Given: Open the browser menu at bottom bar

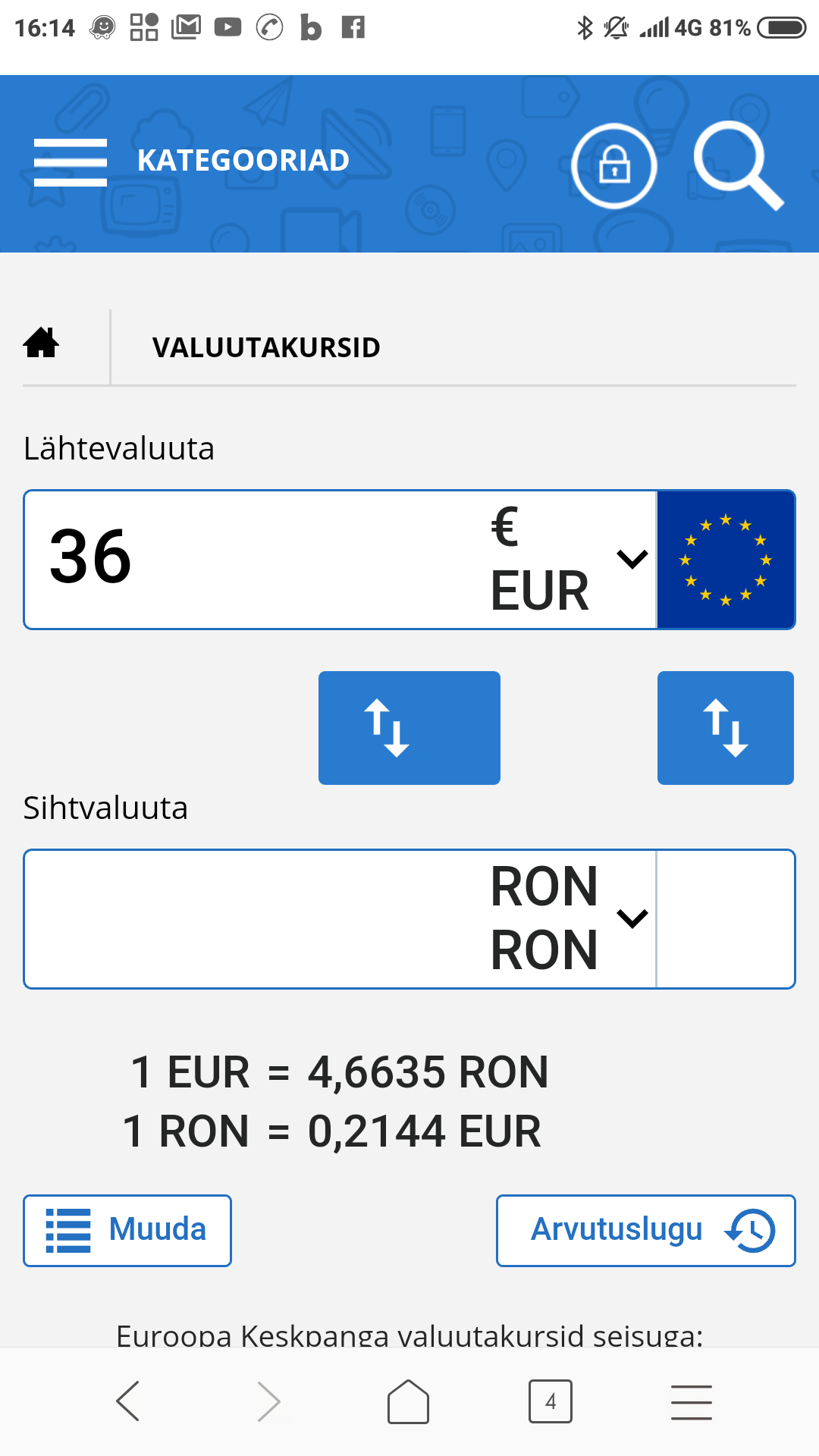Looking at the screenshot, I should 692,1401.
